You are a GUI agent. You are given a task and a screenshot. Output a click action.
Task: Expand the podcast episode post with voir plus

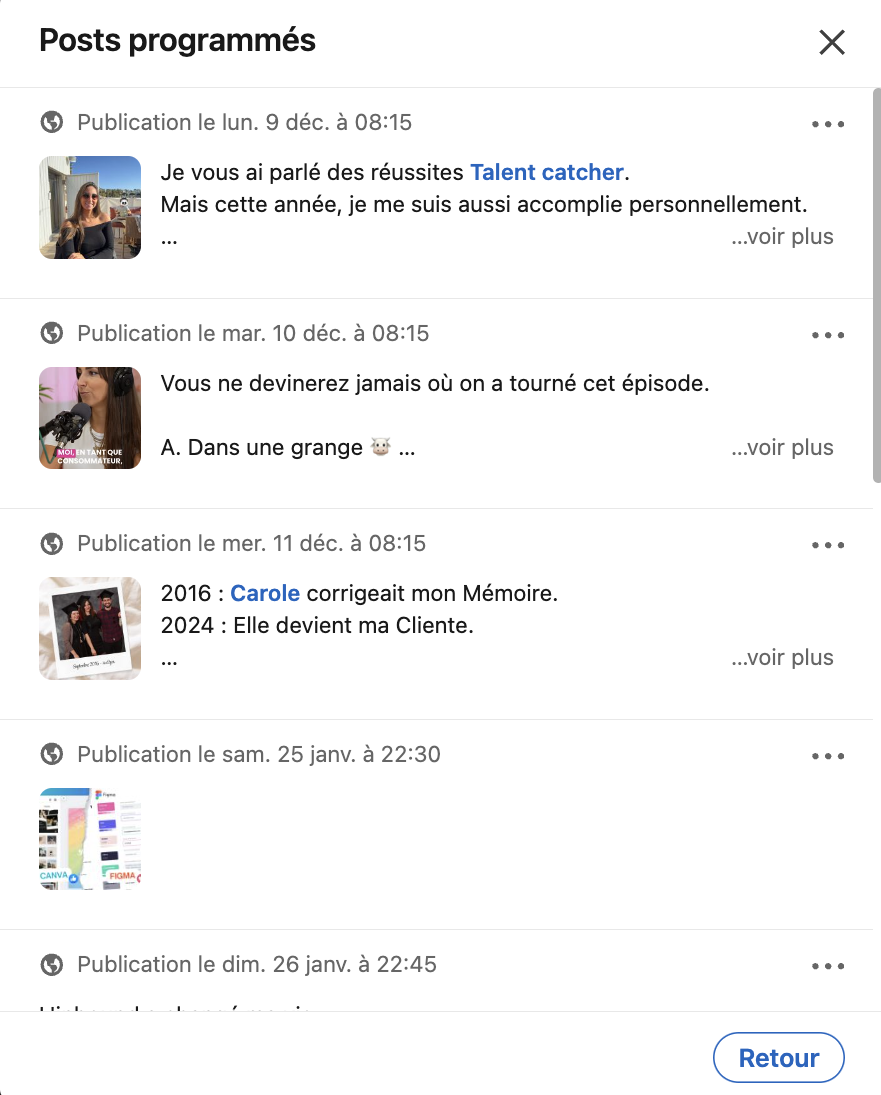[782, 448]
